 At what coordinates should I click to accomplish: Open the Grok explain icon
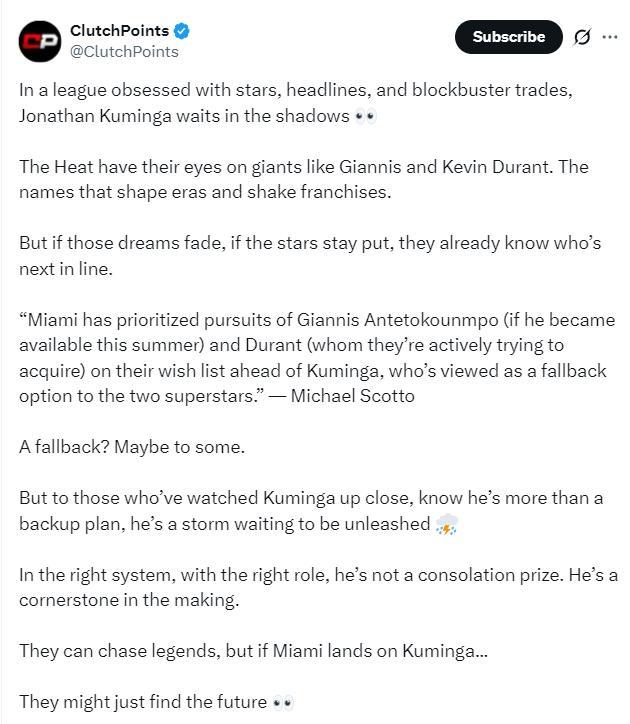point(582,37)
